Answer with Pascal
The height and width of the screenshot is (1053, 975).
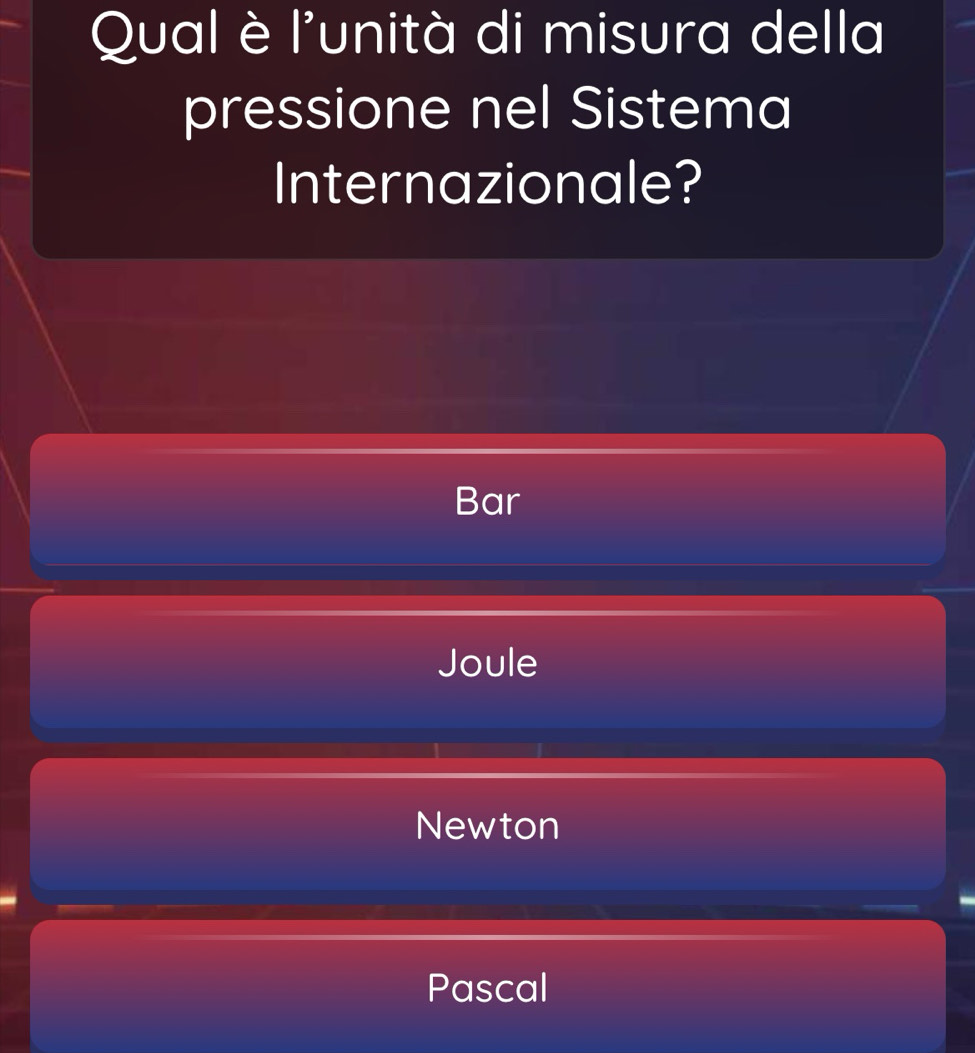[x=487, y=988]
